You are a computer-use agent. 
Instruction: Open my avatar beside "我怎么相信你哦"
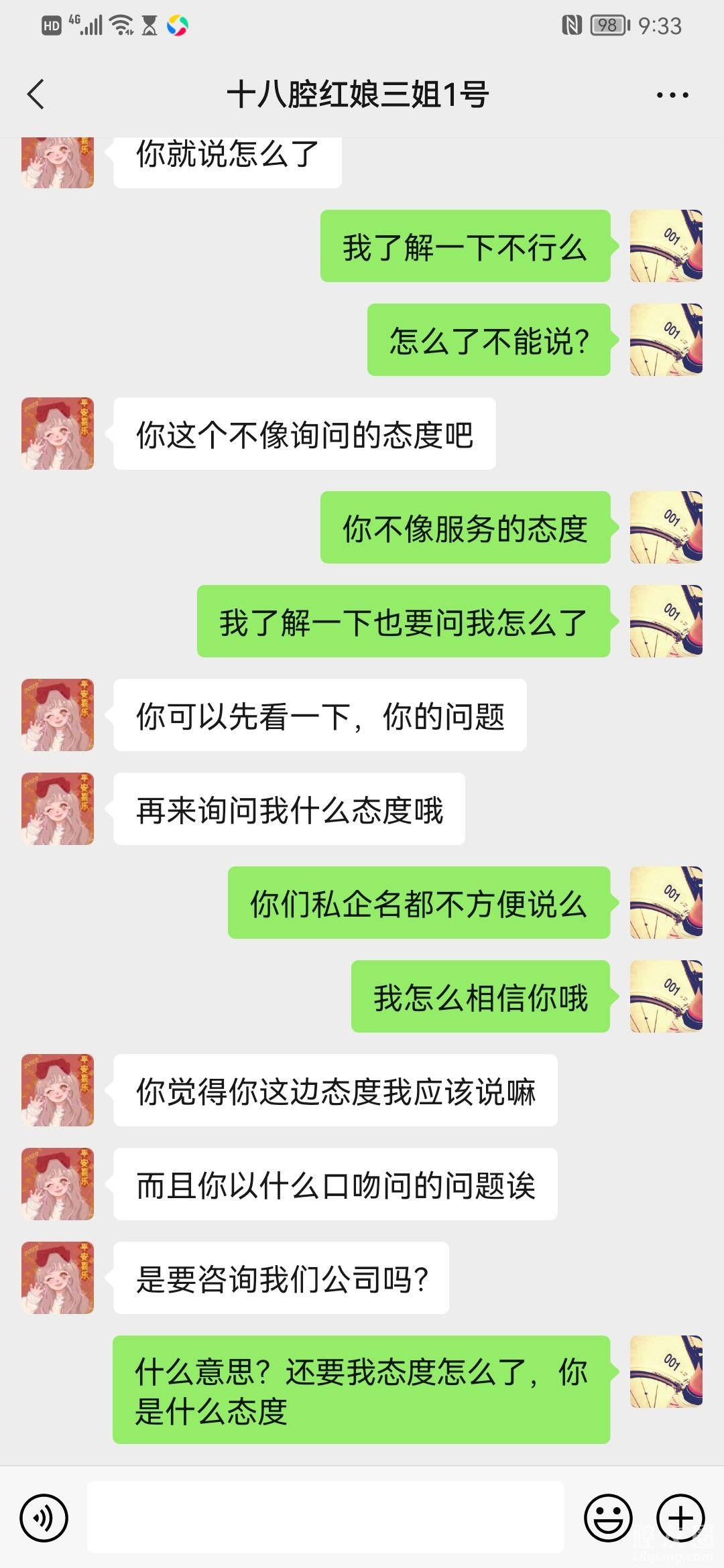point(666,996)
